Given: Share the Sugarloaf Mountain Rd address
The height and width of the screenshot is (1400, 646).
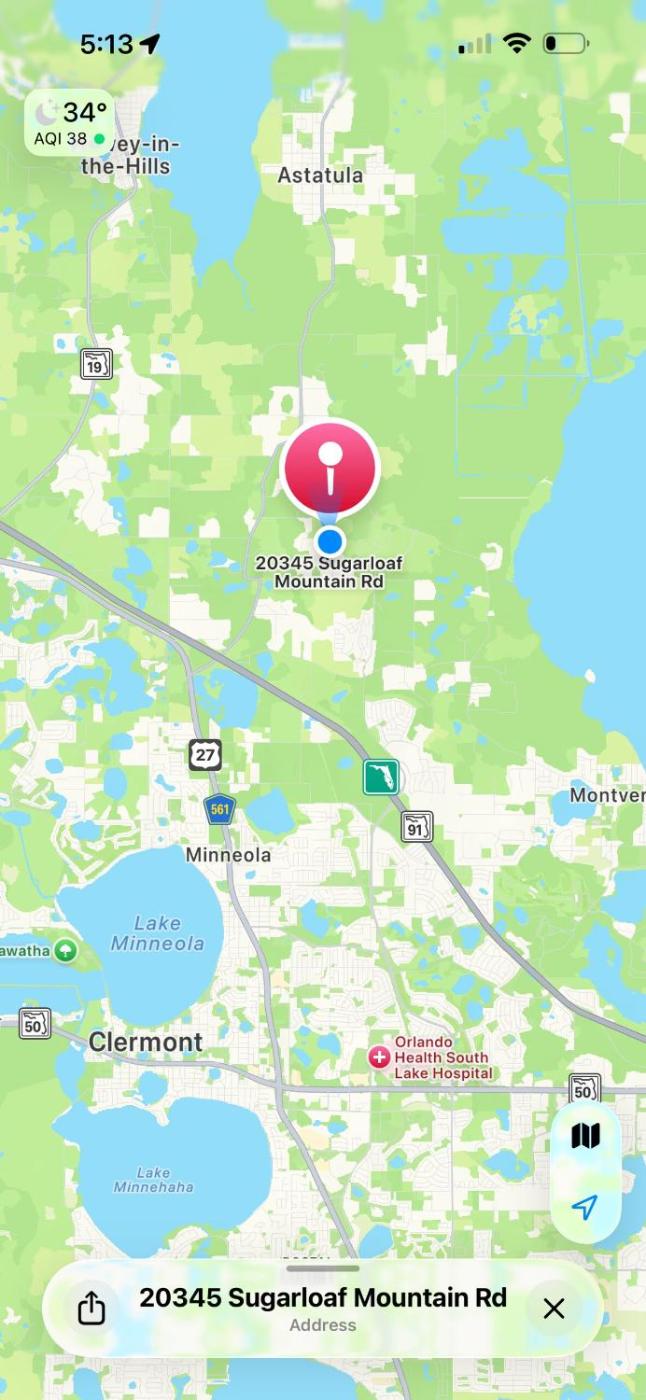Looking at the screenshot, I should pos(91,1308).
